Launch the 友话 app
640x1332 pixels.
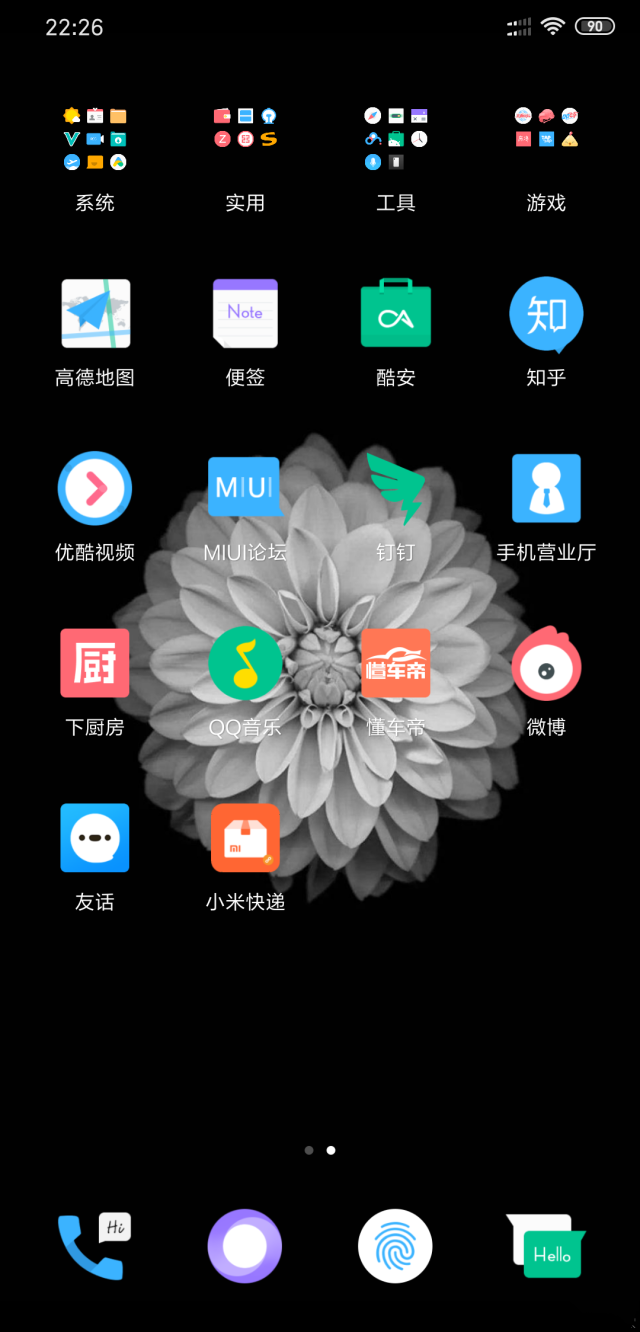[x=95, y=838]
